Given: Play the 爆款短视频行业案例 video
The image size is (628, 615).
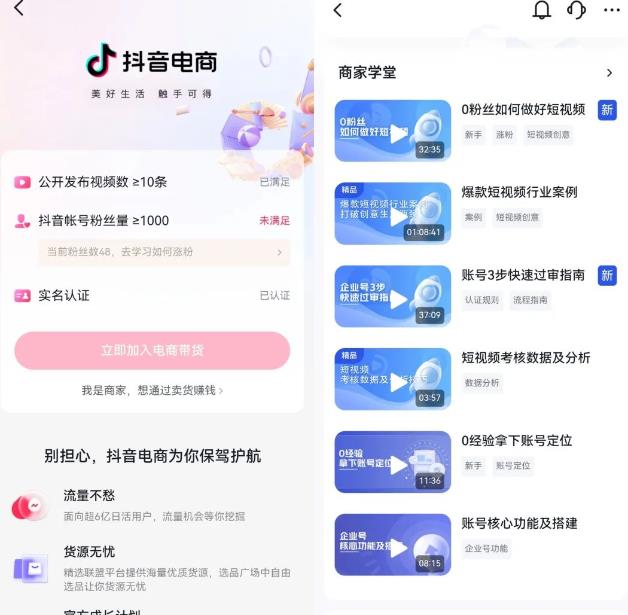Looking at the screenshot, I should coord(392,213).
